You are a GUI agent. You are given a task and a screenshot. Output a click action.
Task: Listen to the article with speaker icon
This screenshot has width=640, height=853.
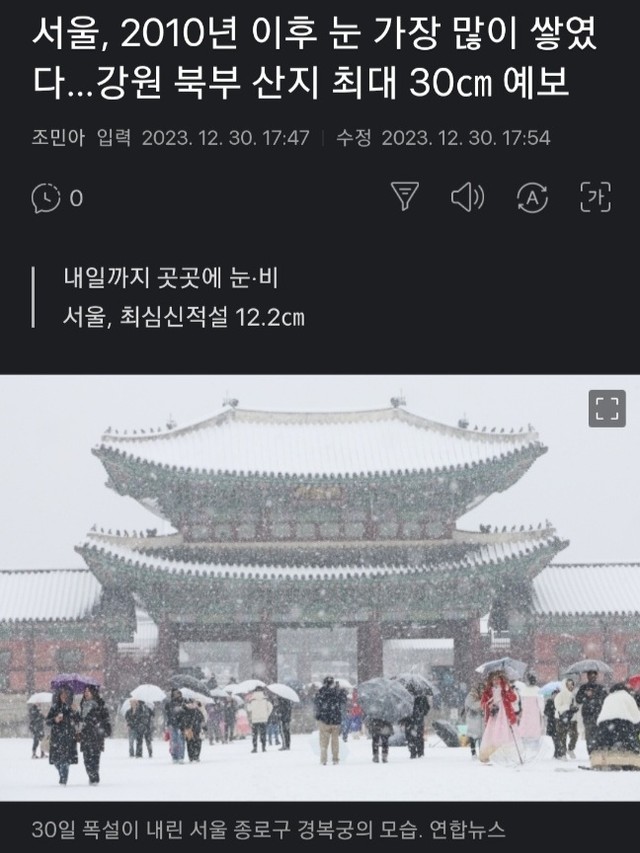click(x=467, y=197)
